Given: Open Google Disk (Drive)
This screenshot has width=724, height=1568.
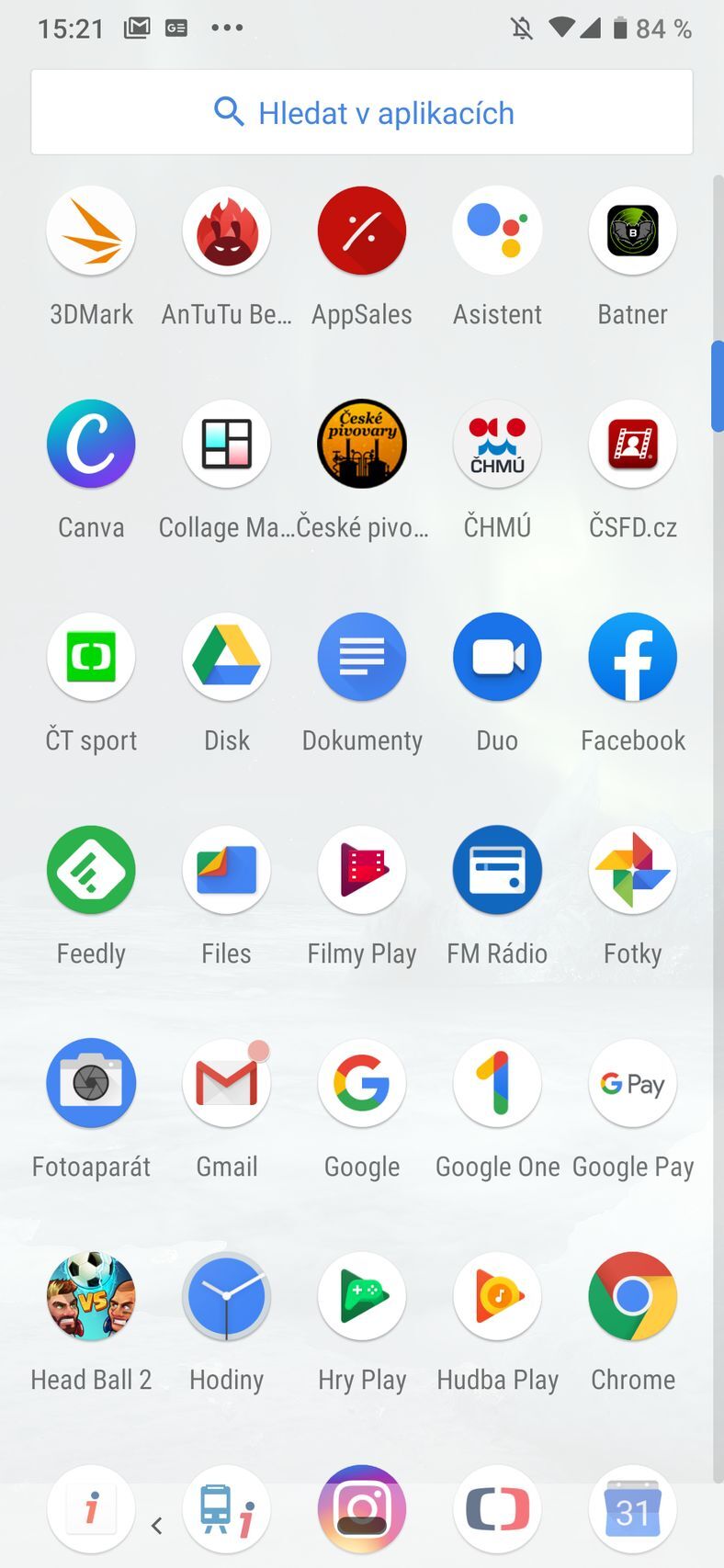Looking at the screenshot, I should coord(226,657).
